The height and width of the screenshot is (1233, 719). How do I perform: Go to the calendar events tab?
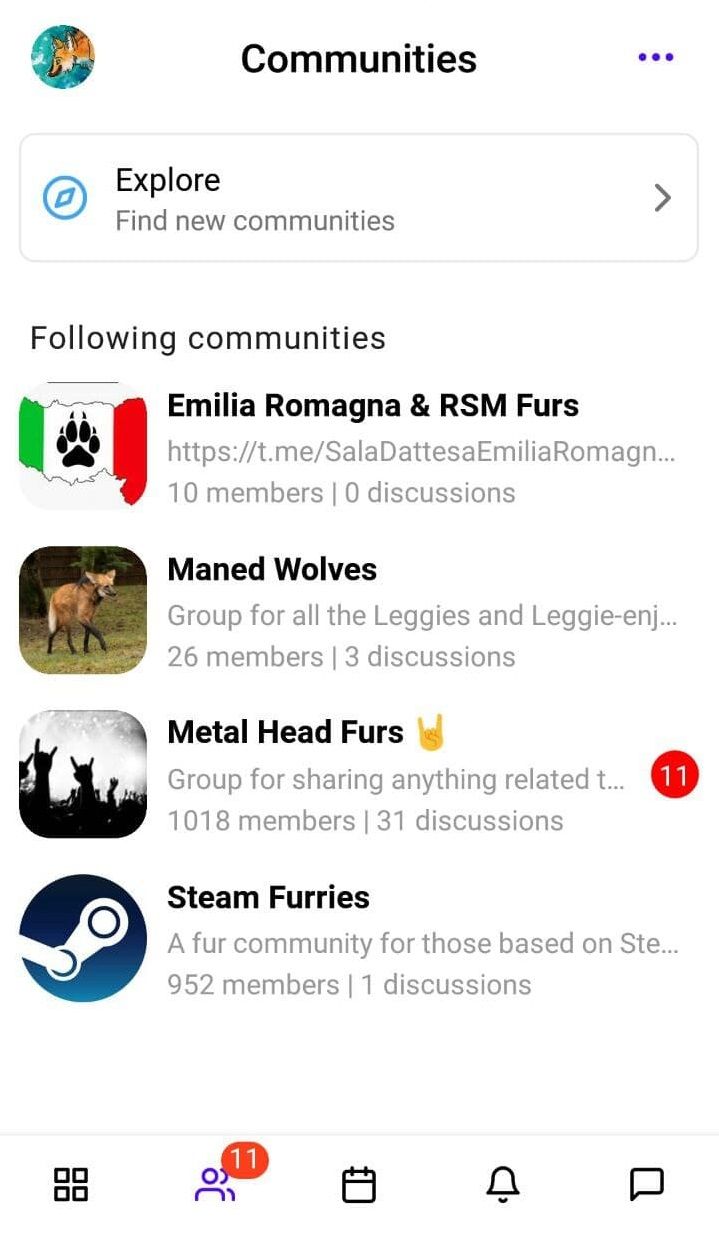(359, 1185)
